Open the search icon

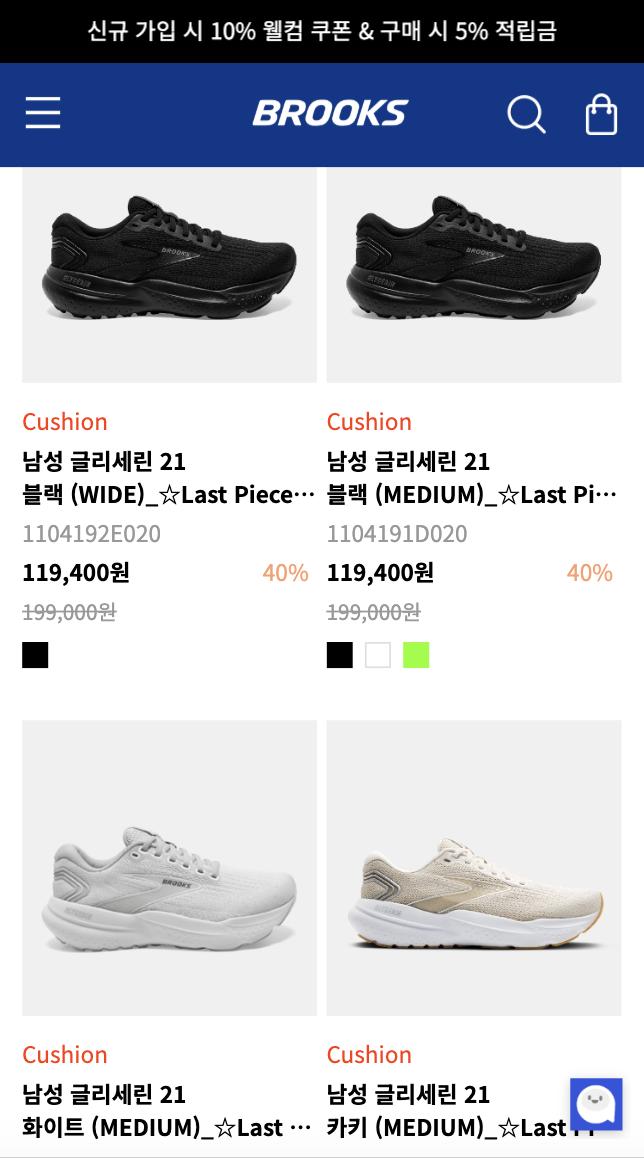pyautogui.click(x=526, y=114)
